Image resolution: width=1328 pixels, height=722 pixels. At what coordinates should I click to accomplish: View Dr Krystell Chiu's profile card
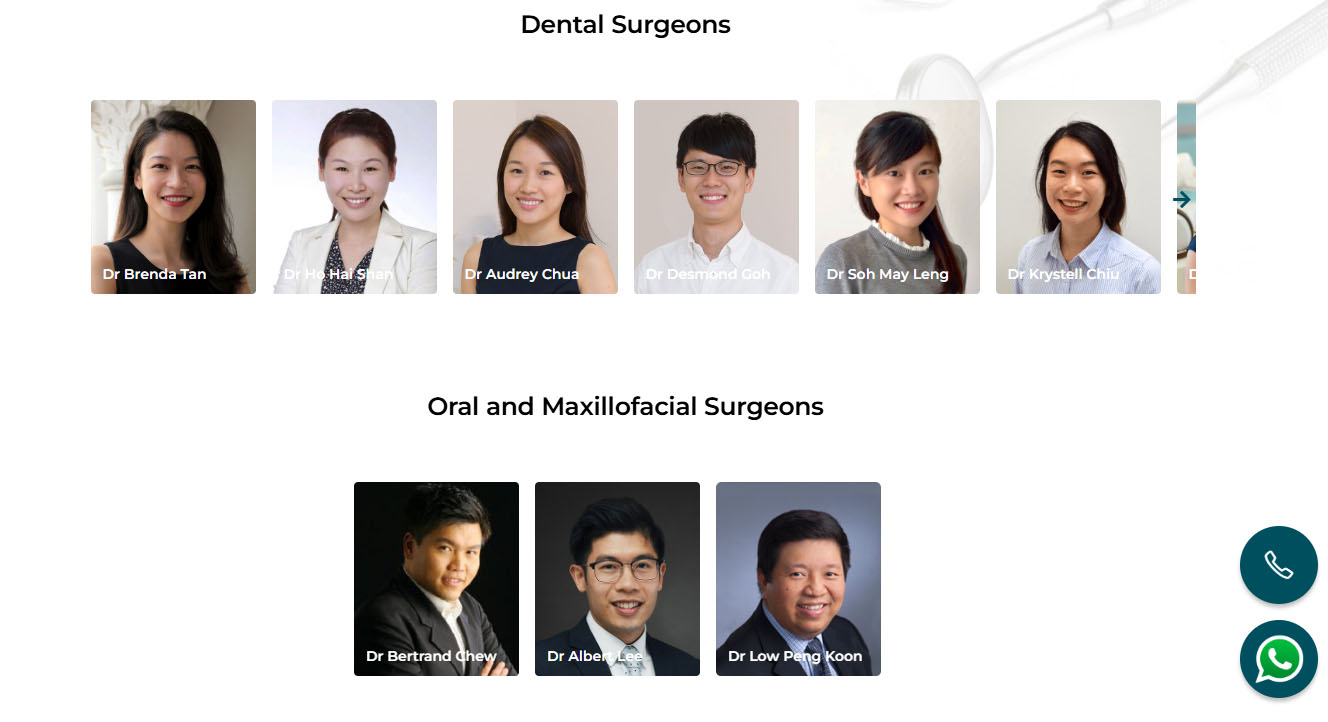coord(1078,197)
